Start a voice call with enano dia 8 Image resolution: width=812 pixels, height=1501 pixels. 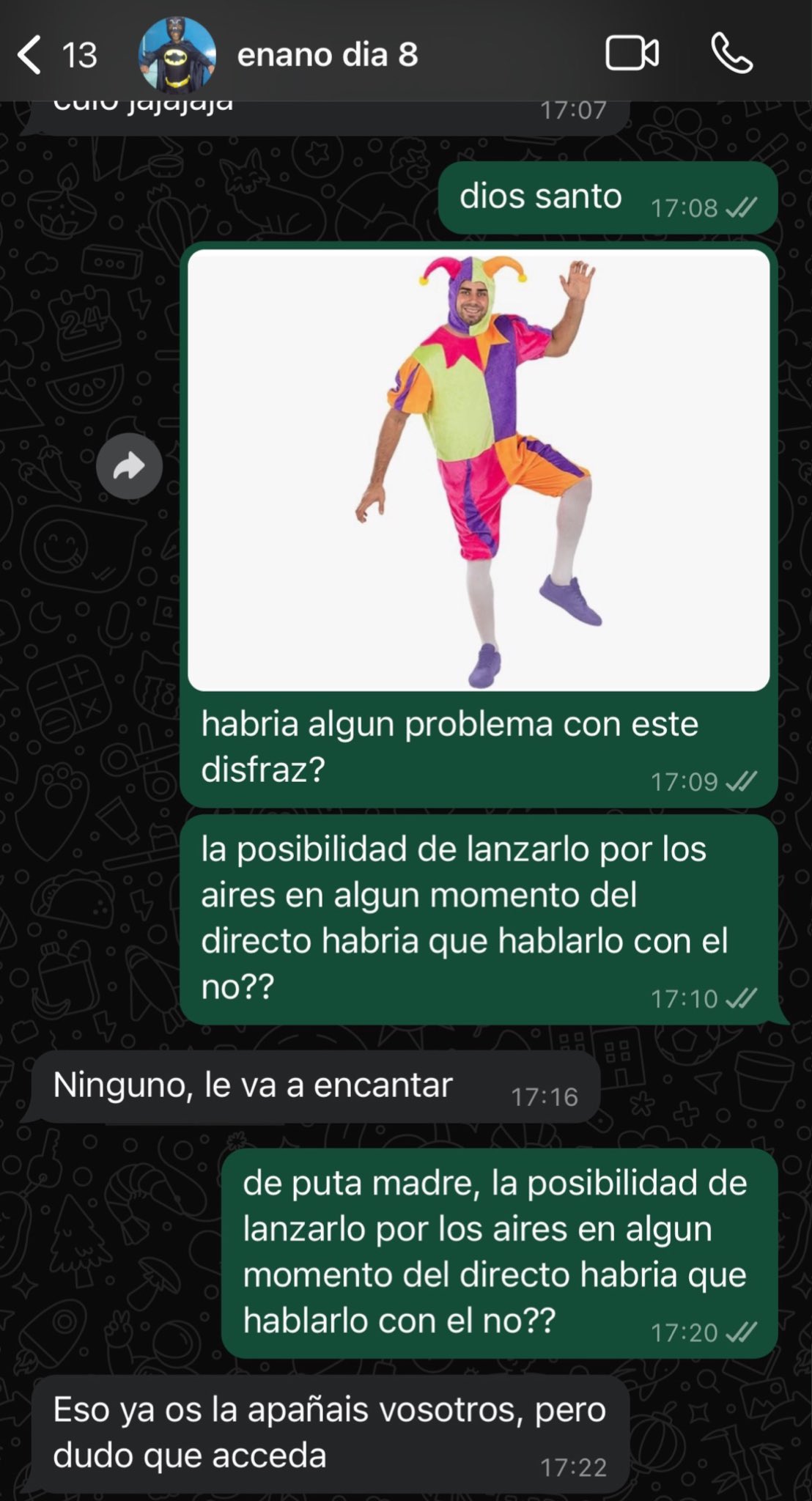click(x=731, y=54)
